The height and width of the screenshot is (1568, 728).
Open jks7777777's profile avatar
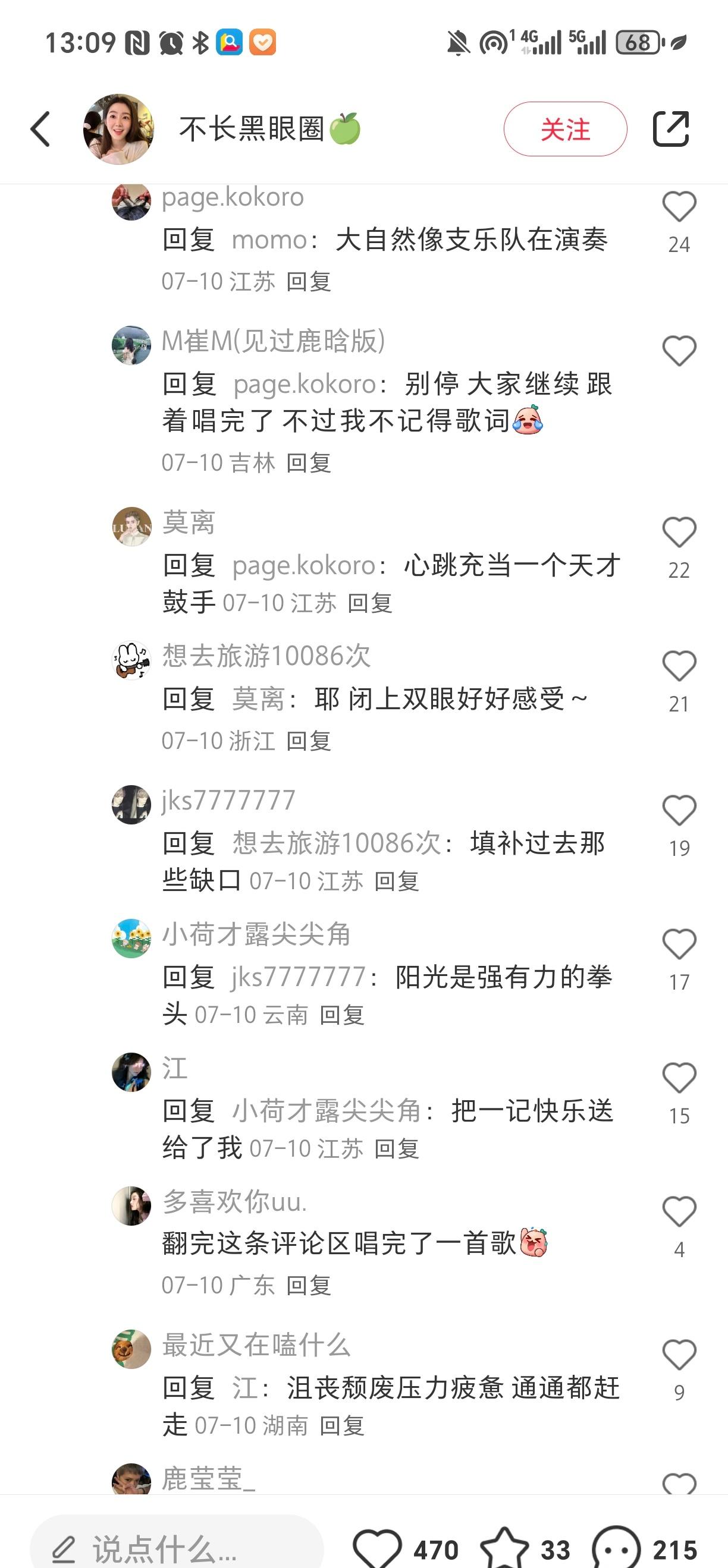click(131, 805)
